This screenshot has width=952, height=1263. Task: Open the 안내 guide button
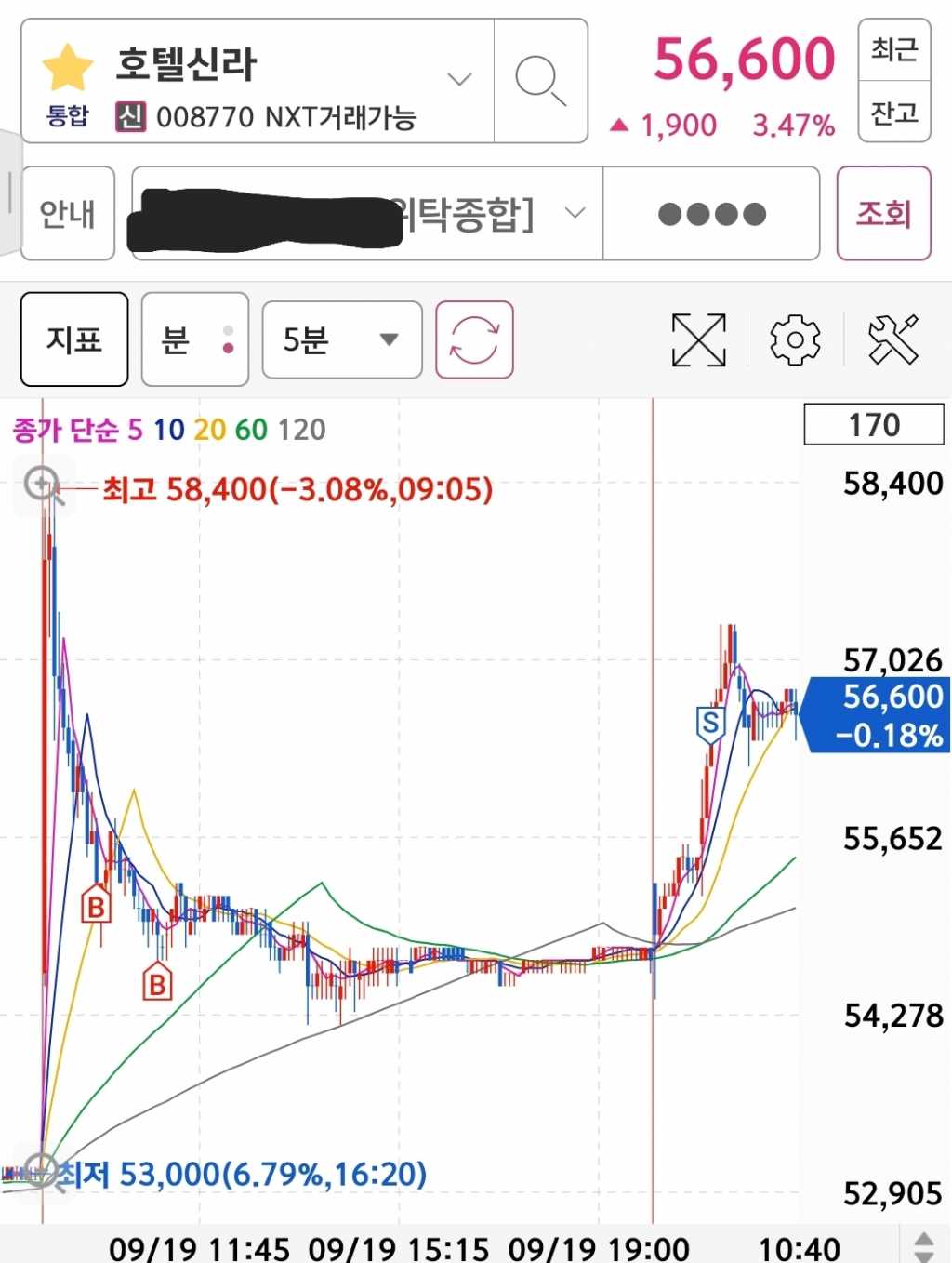click(x=67, y=213)
